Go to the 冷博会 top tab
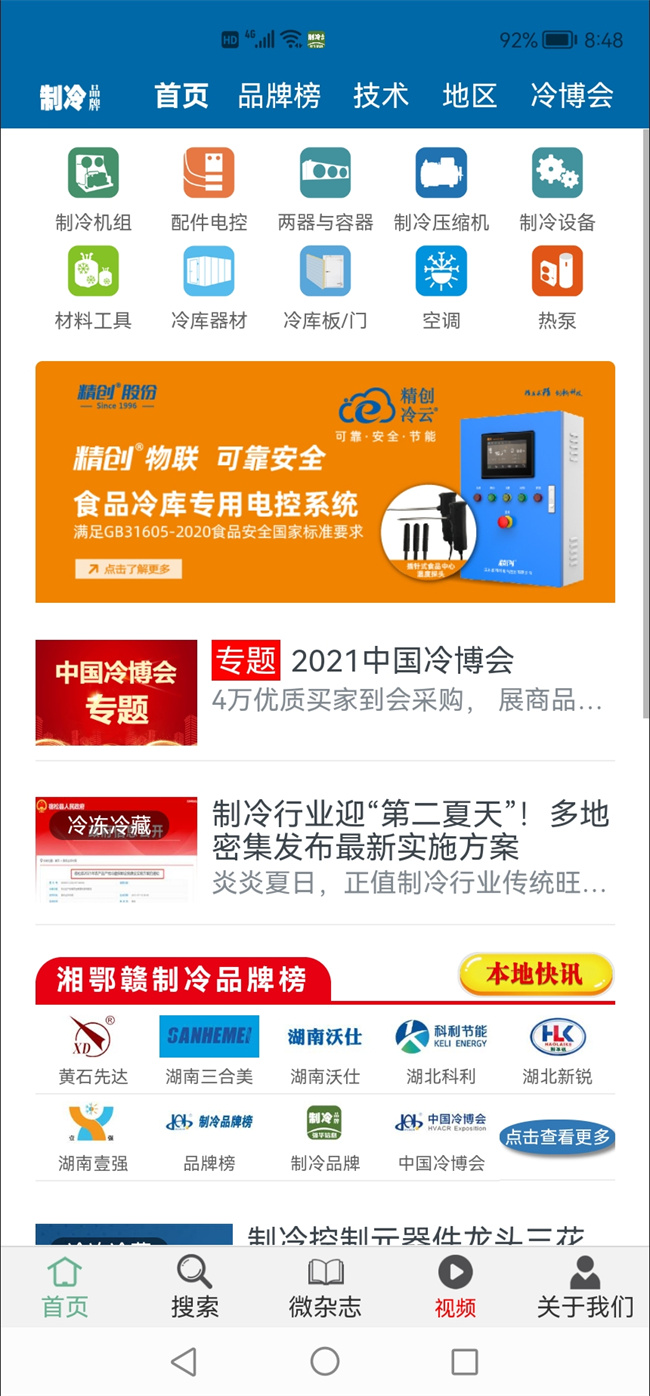The image size is (650, 1396). [571, 96]
